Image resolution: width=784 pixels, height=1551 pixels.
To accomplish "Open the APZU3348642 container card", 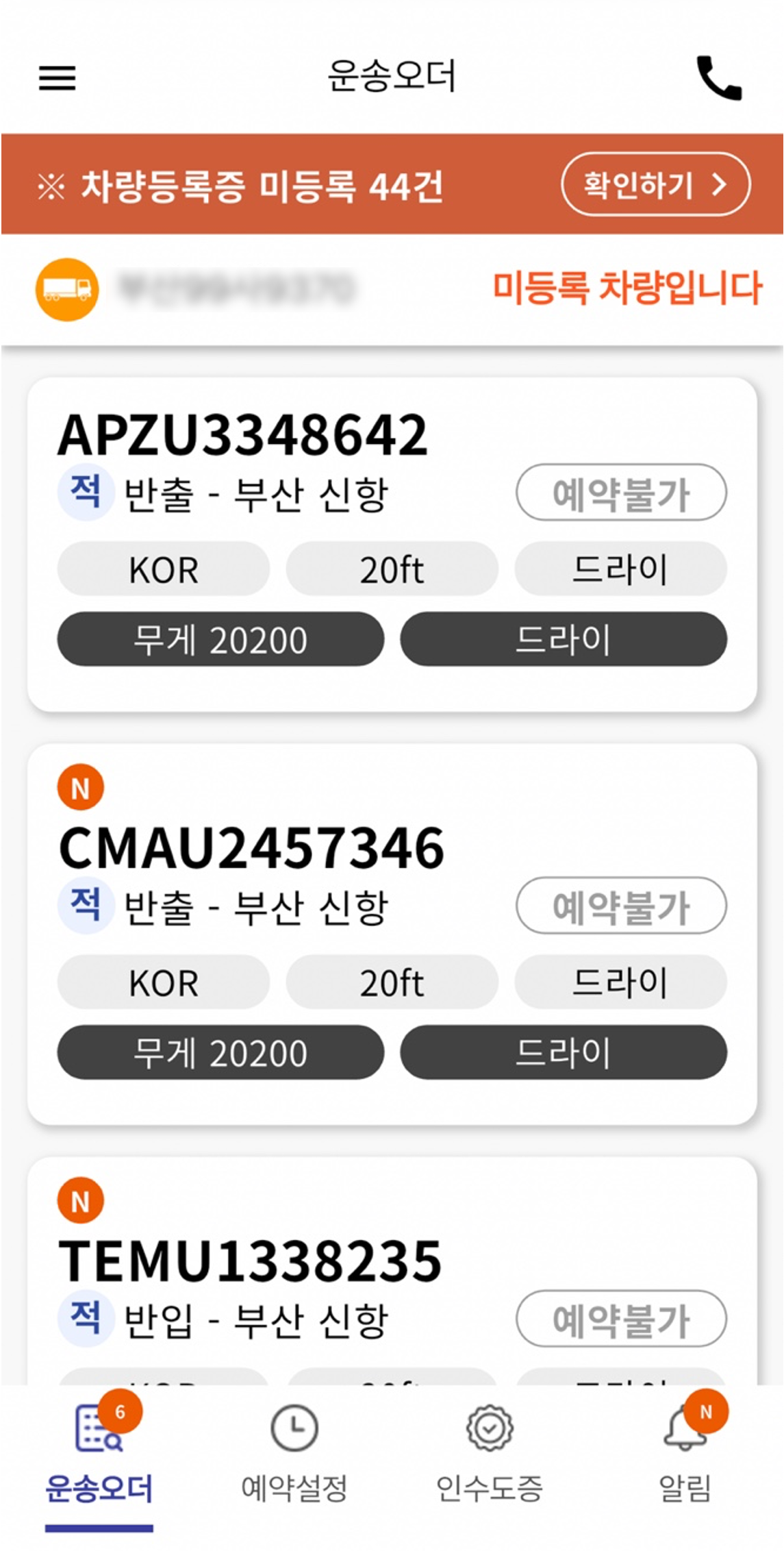I will [x=392, y=544].
